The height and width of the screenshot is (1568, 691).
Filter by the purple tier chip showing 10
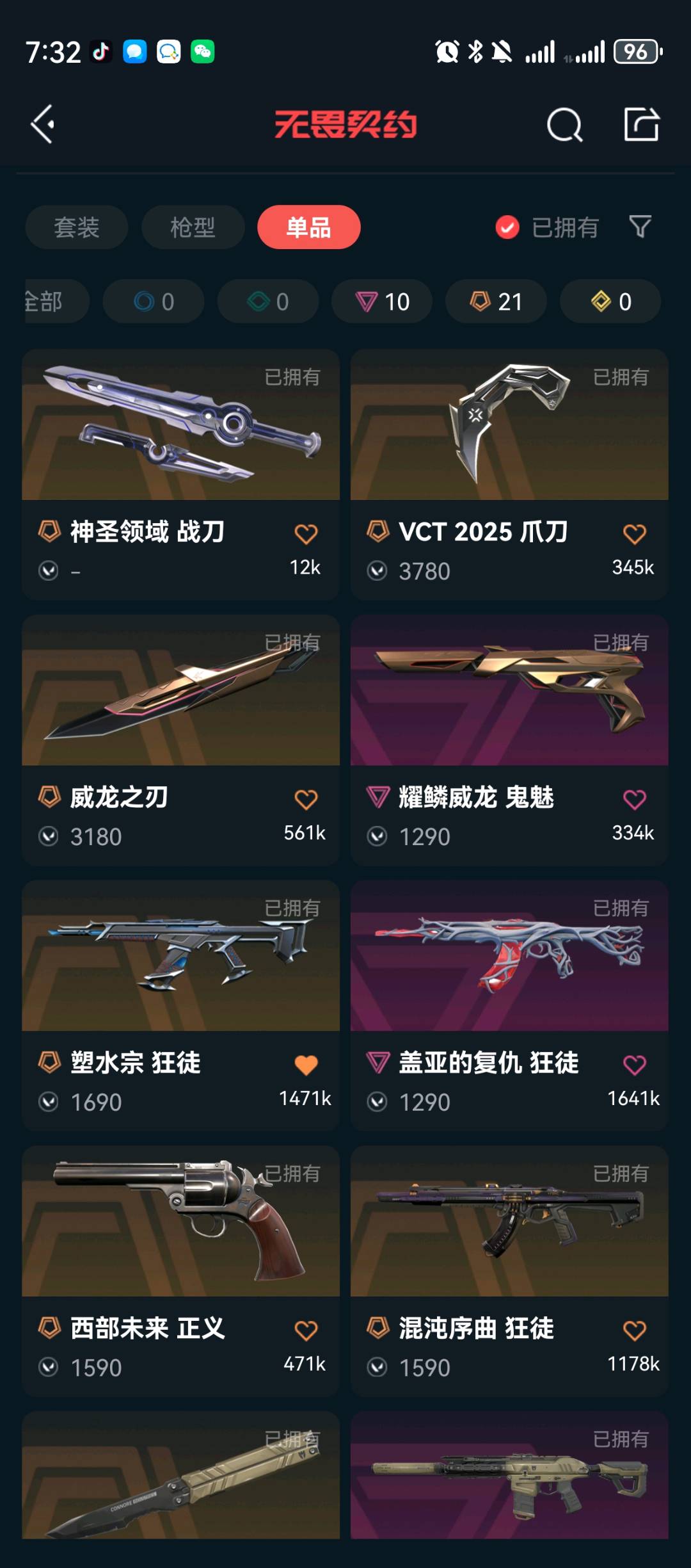pyautogui.click(x=382, y=302)
